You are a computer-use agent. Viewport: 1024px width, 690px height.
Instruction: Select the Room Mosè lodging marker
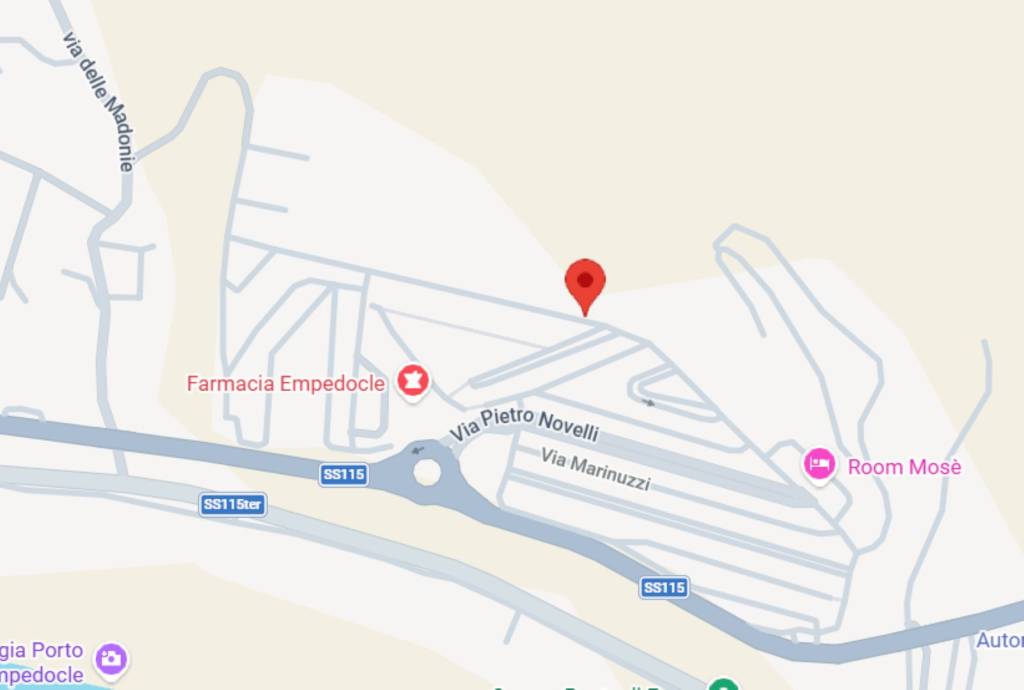tap(820, 465)
